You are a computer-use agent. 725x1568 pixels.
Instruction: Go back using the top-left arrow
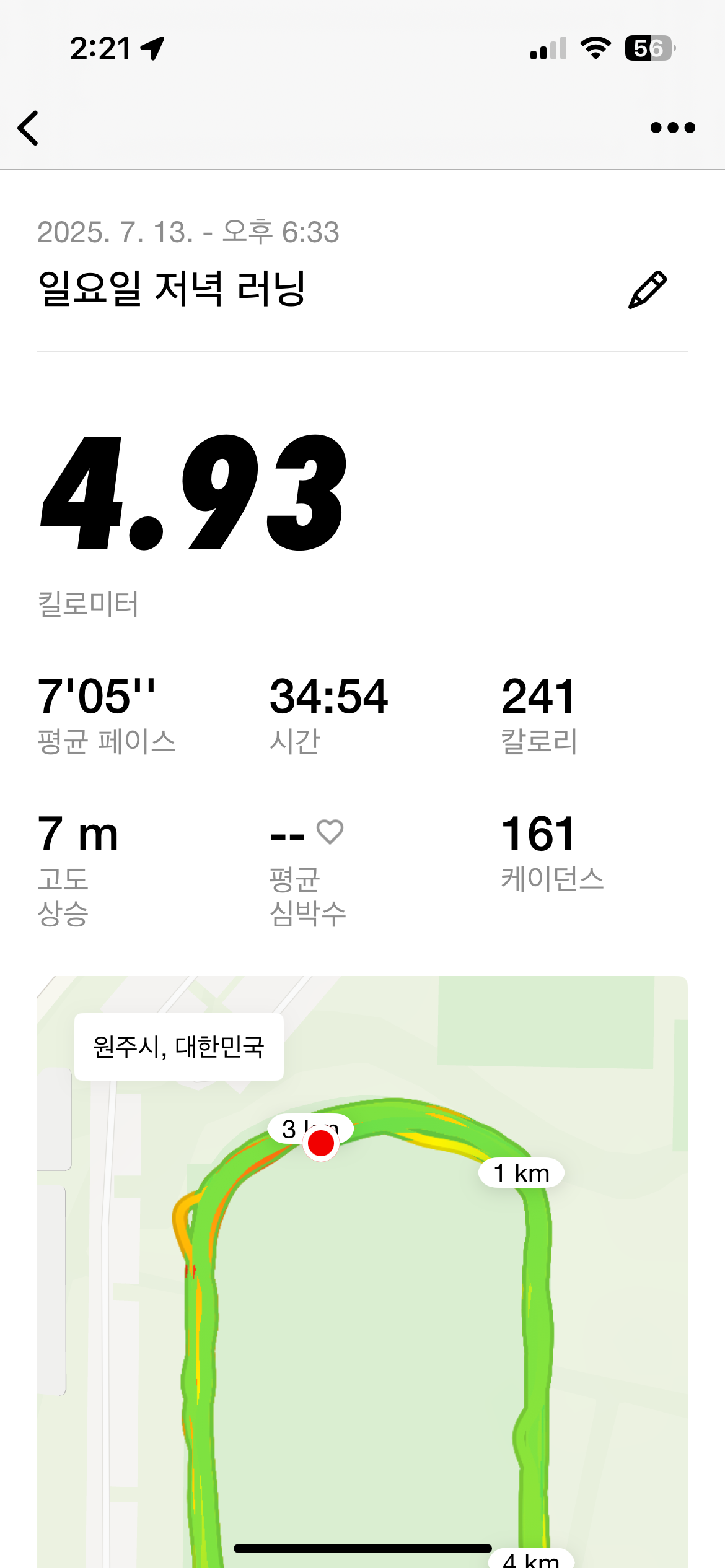(x=28, y=128)
